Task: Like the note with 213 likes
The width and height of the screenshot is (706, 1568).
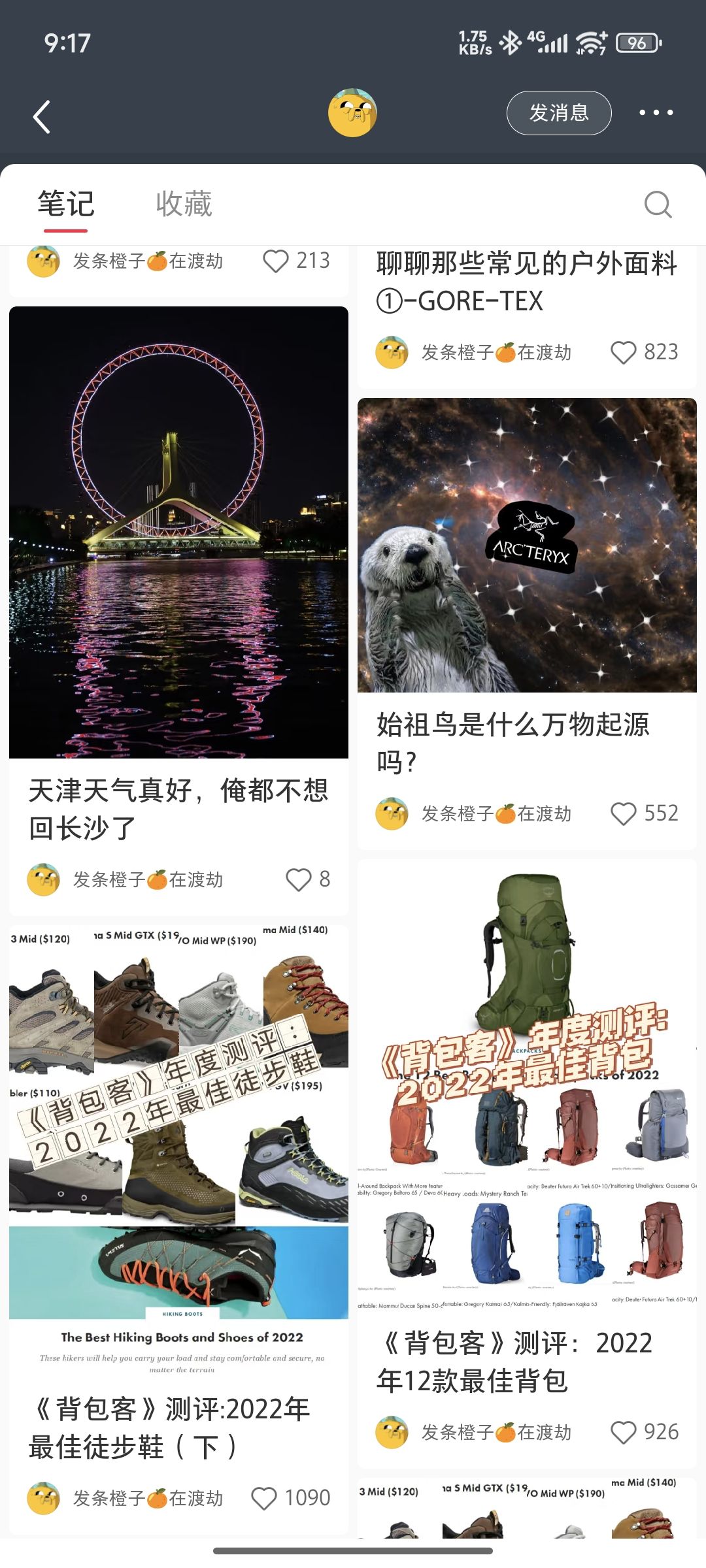Action: [x=275, y=261]
